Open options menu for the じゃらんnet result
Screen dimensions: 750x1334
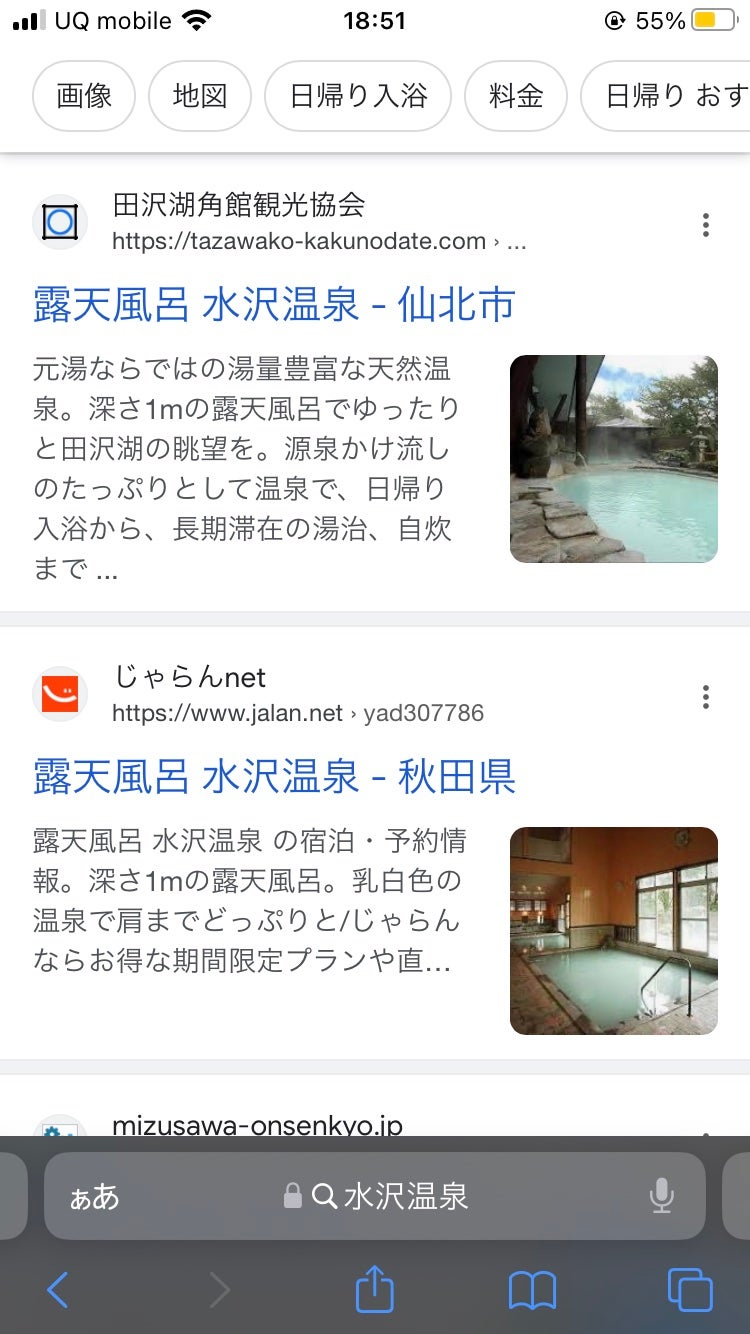click(706, 696)
